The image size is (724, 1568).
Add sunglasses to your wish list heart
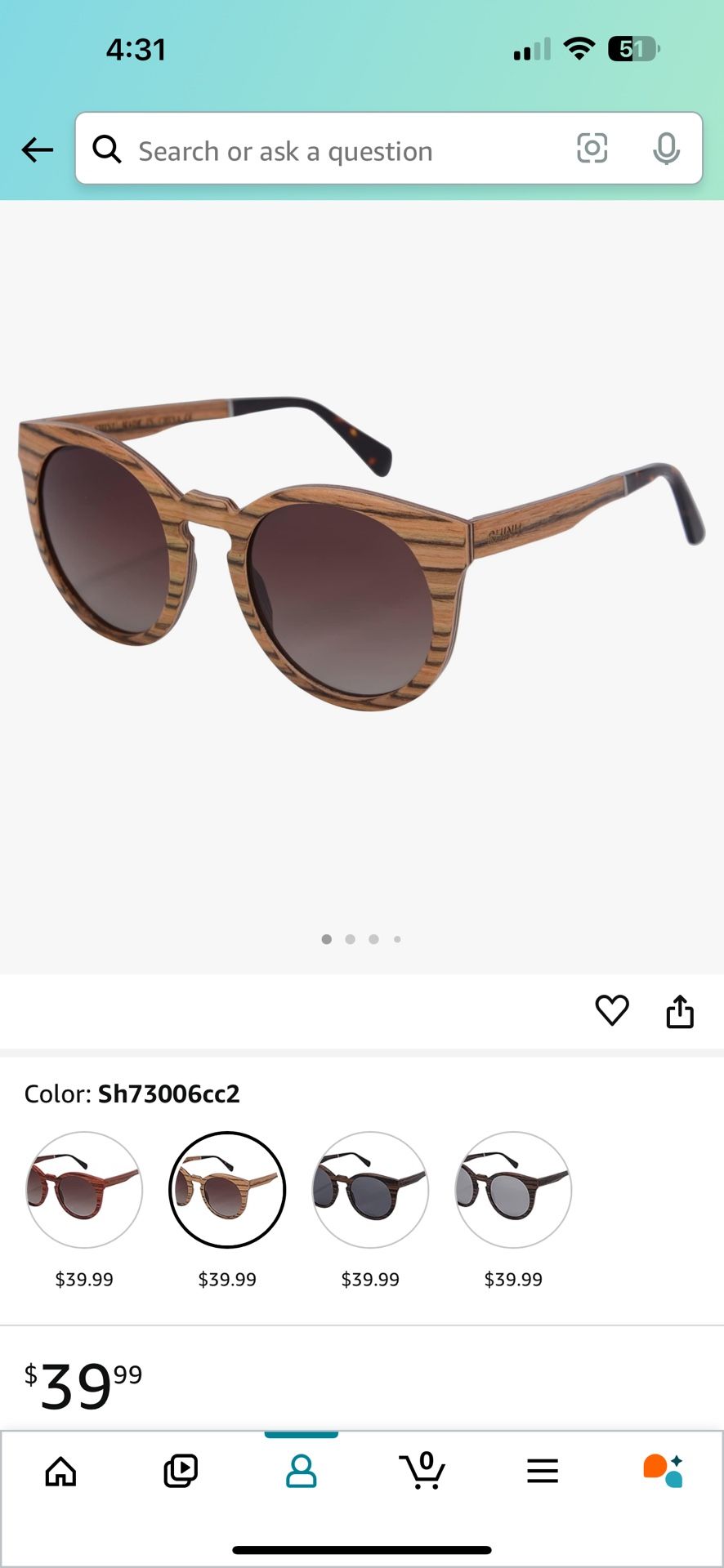[x=612, y=1011]
